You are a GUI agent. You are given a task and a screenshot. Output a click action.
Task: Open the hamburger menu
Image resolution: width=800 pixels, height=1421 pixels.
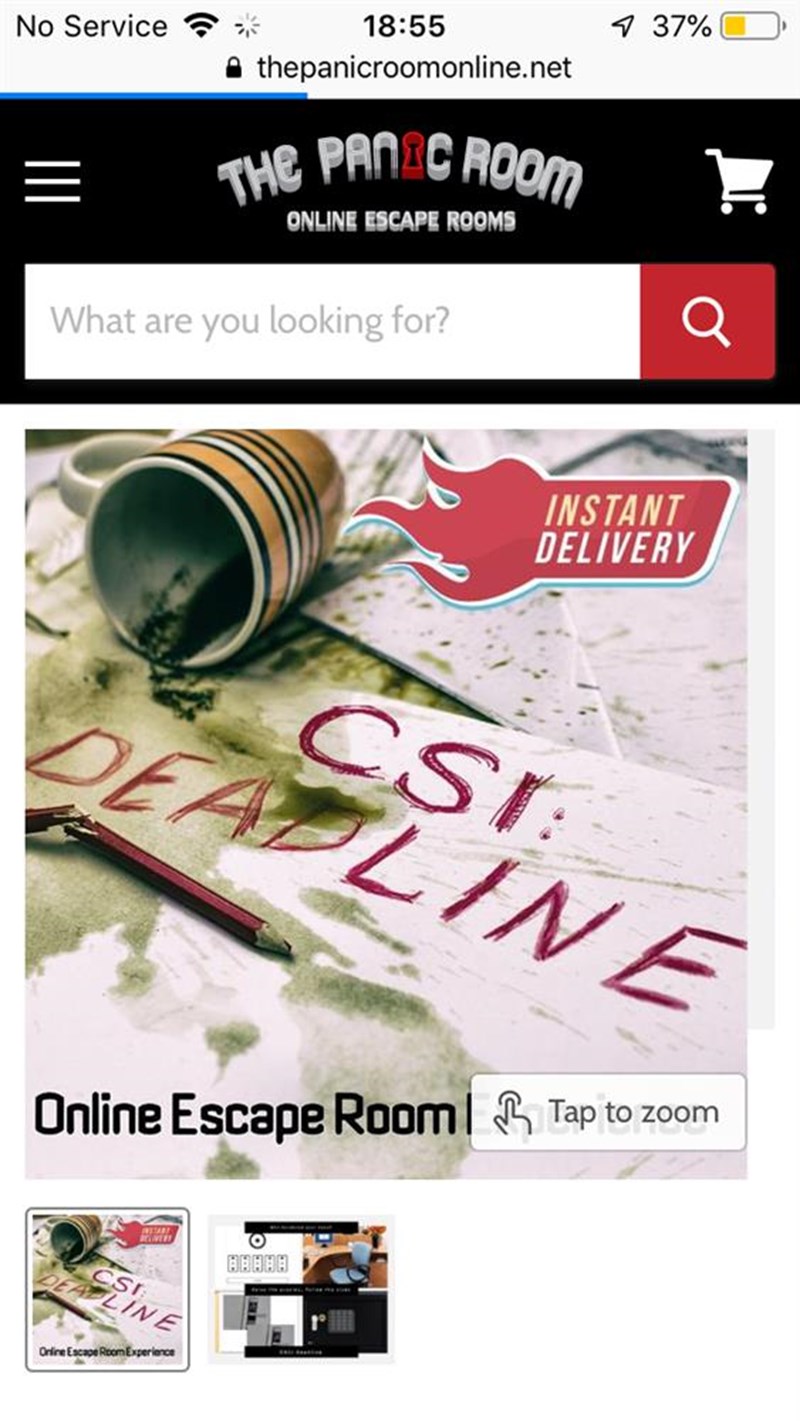tap(52, 181)
